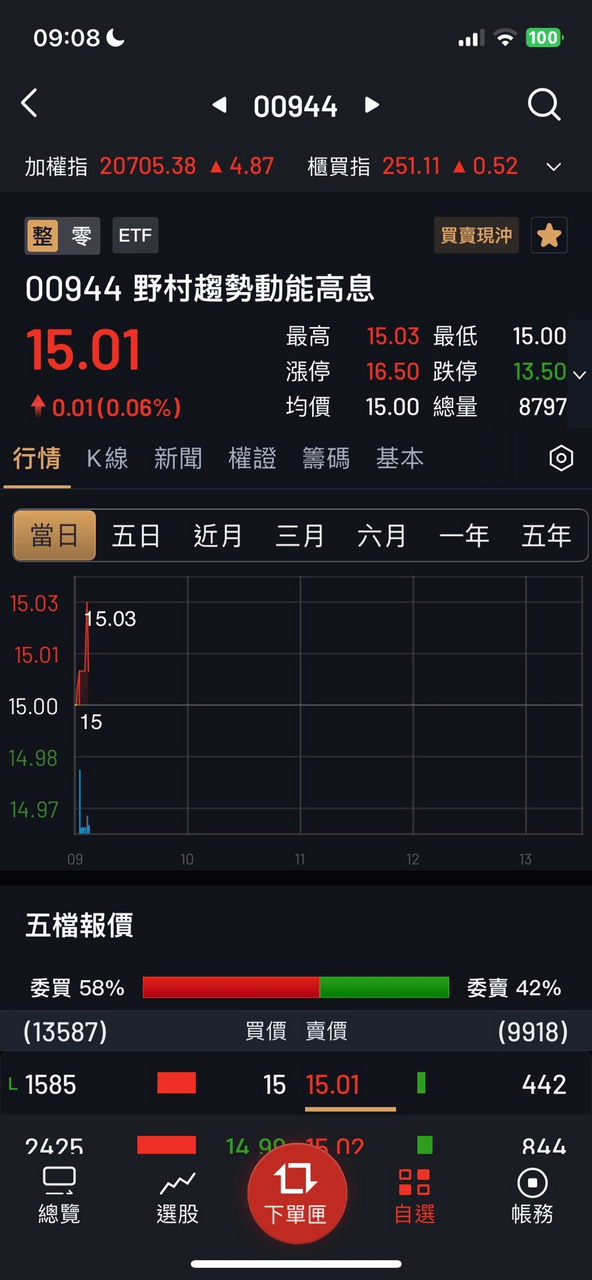Switch to the next stock with right arrow

tap(372, 105)
